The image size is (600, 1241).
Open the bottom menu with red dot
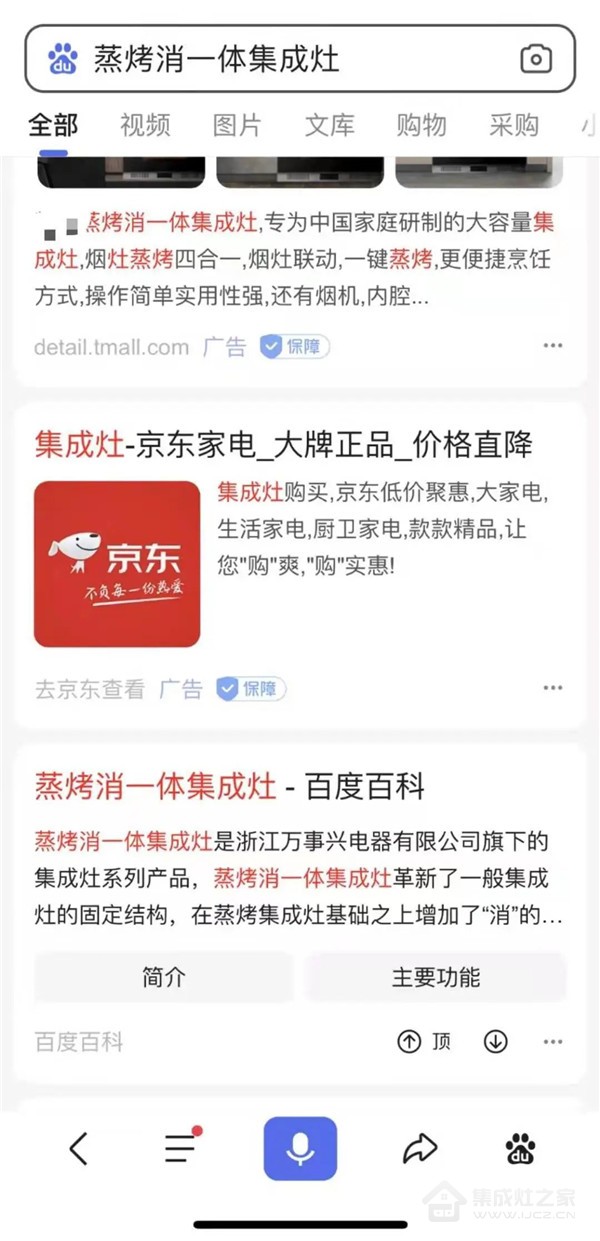182,1148
